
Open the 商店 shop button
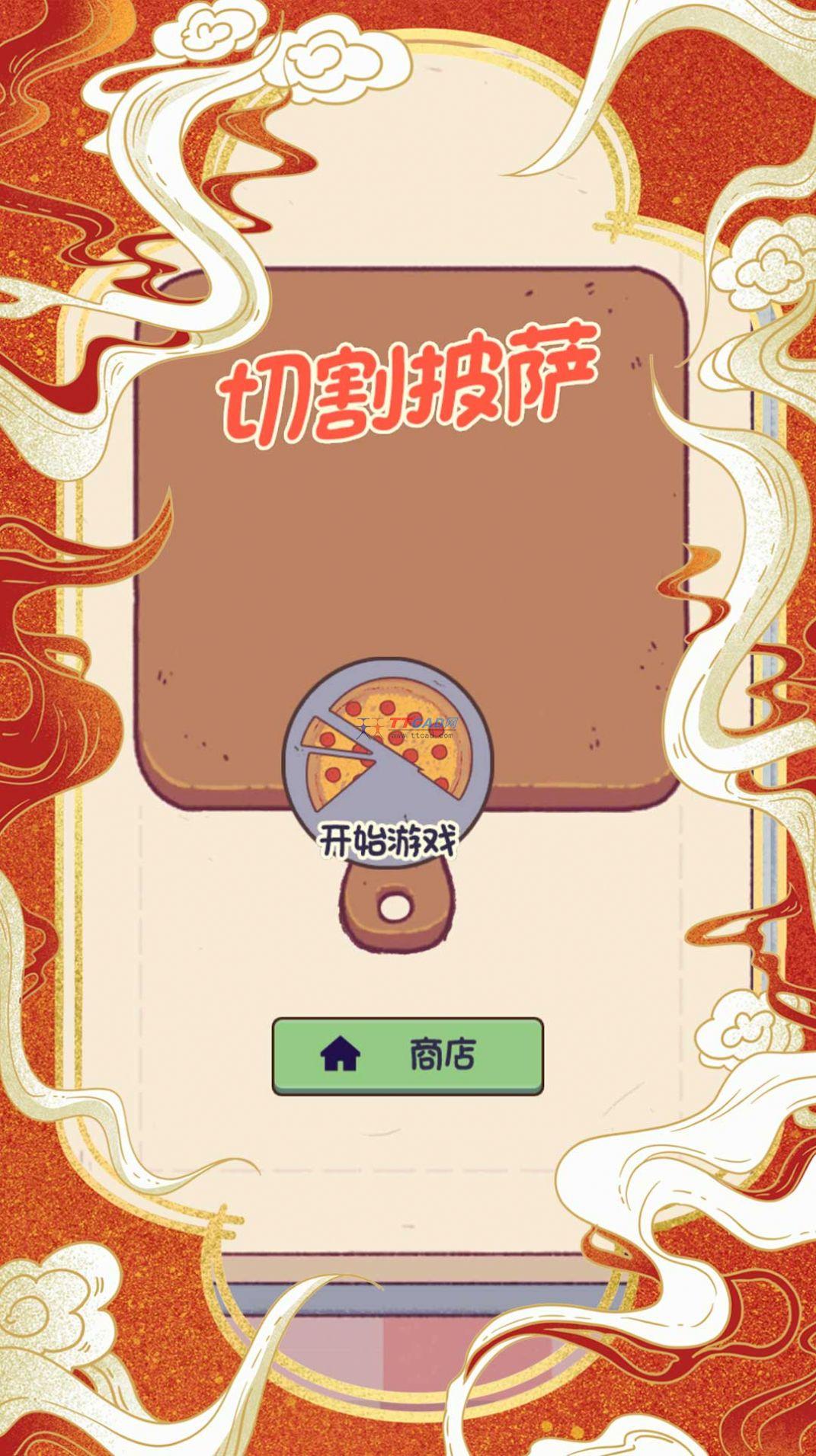click(x=408, y=1056)
